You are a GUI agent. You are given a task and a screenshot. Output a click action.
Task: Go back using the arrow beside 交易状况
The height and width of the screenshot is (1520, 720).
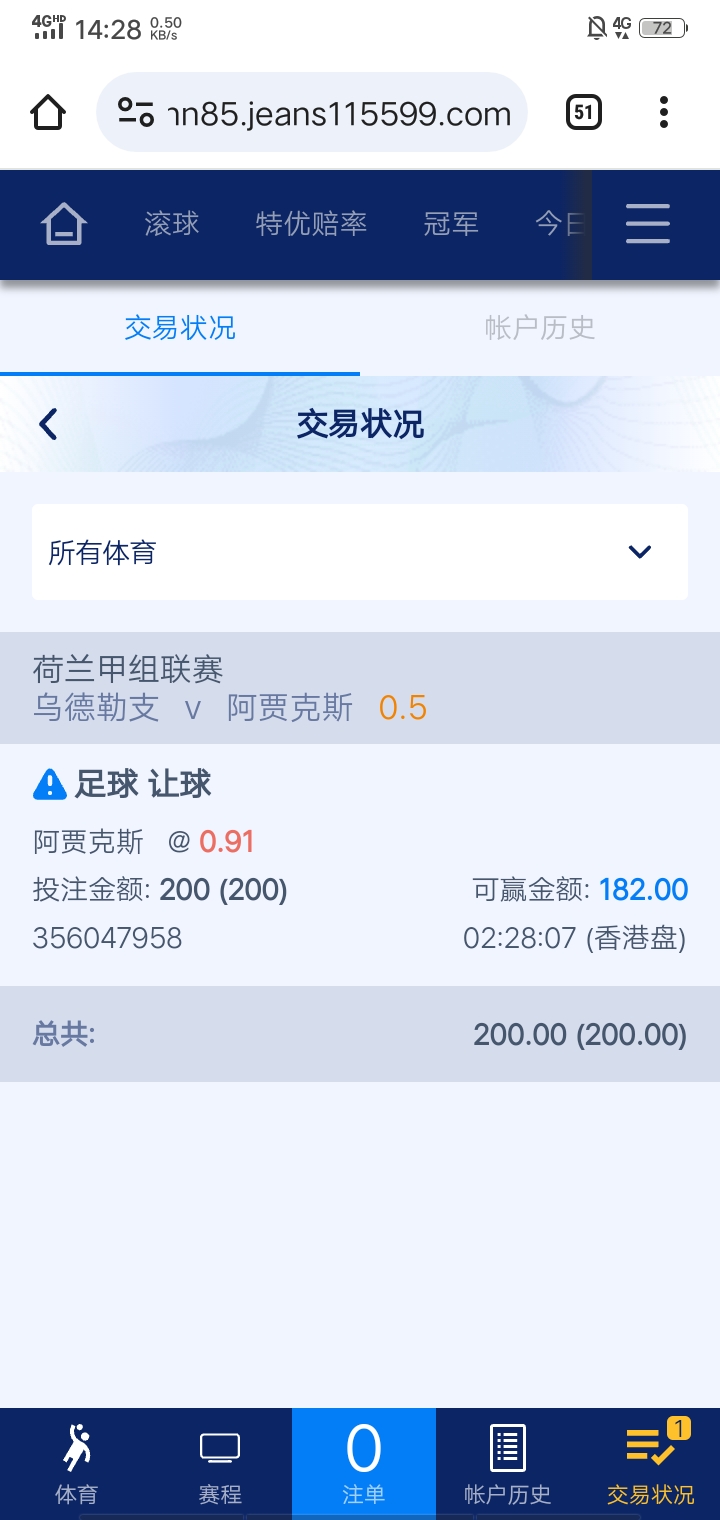[x=48, y=424]
